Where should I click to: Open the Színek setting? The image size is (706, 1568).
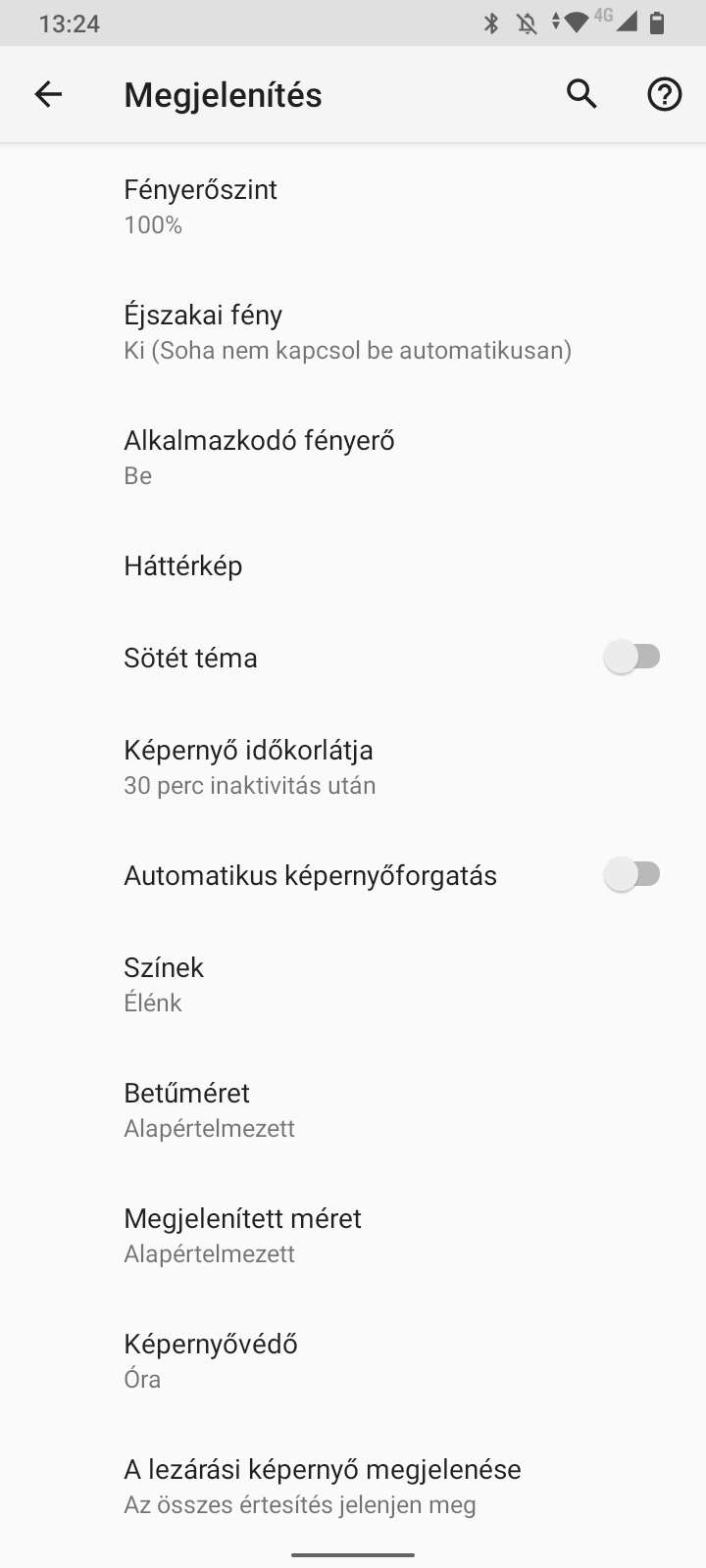[353, 984]
